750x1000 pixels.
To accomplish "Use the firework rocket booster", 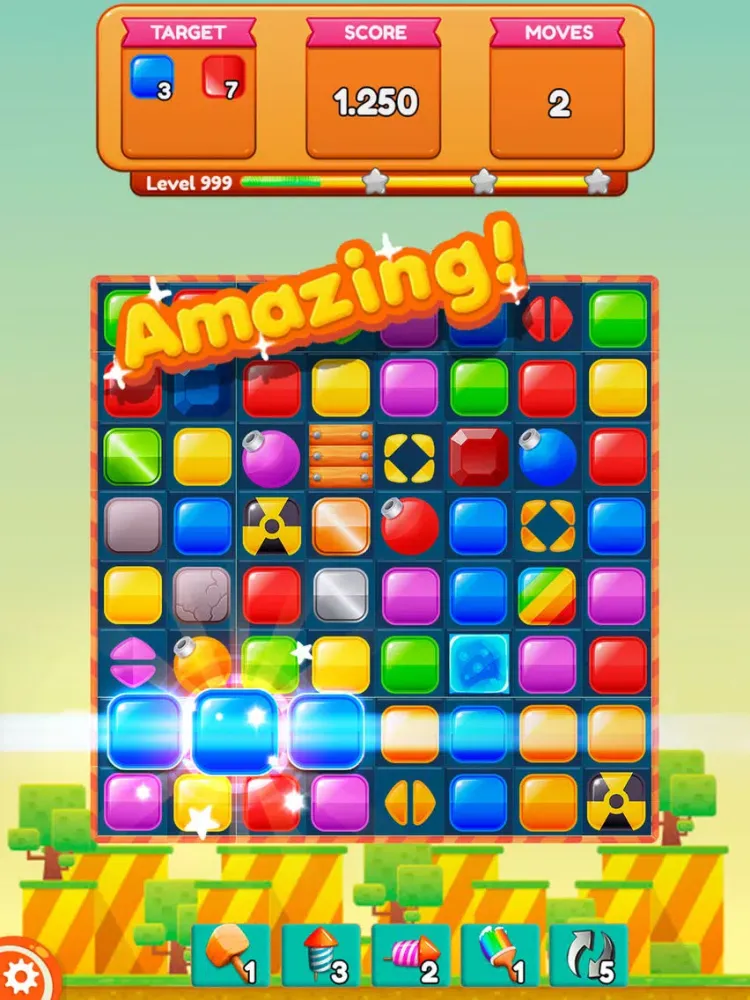I will [321, 955].
